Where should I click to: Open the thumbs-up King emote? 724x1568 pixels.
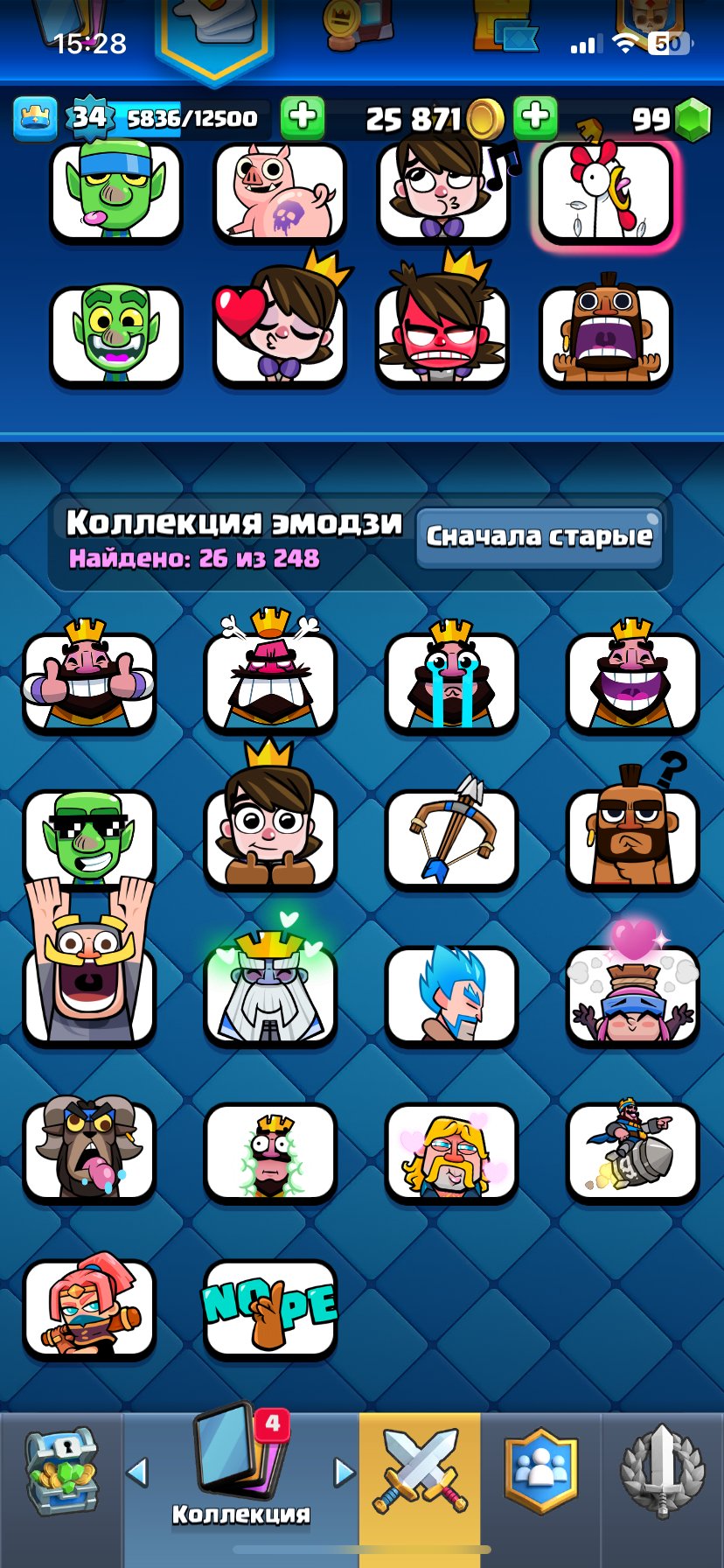tap(89, 680)
